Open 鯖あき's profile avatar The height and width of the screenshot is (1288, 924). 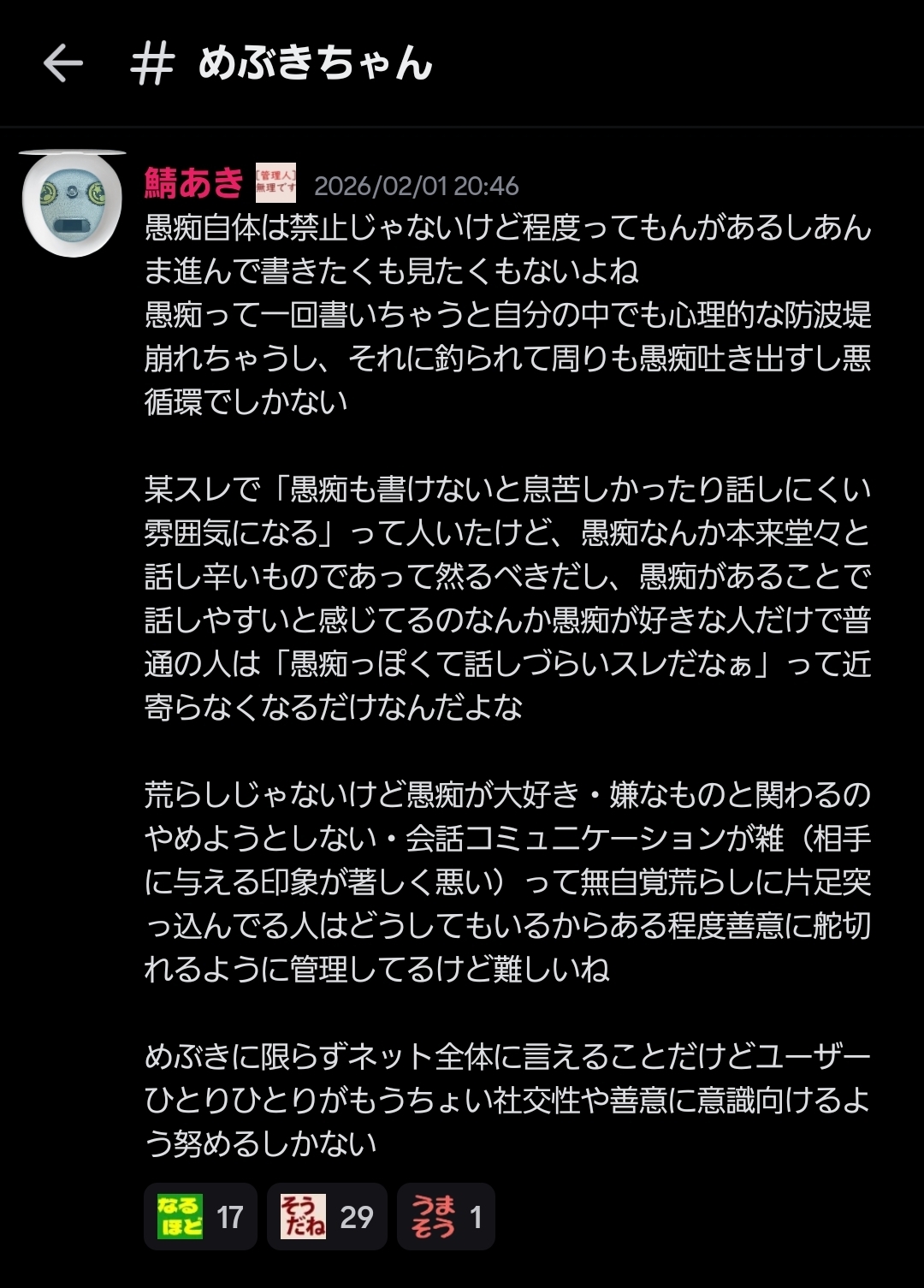(x=72, y=204)
